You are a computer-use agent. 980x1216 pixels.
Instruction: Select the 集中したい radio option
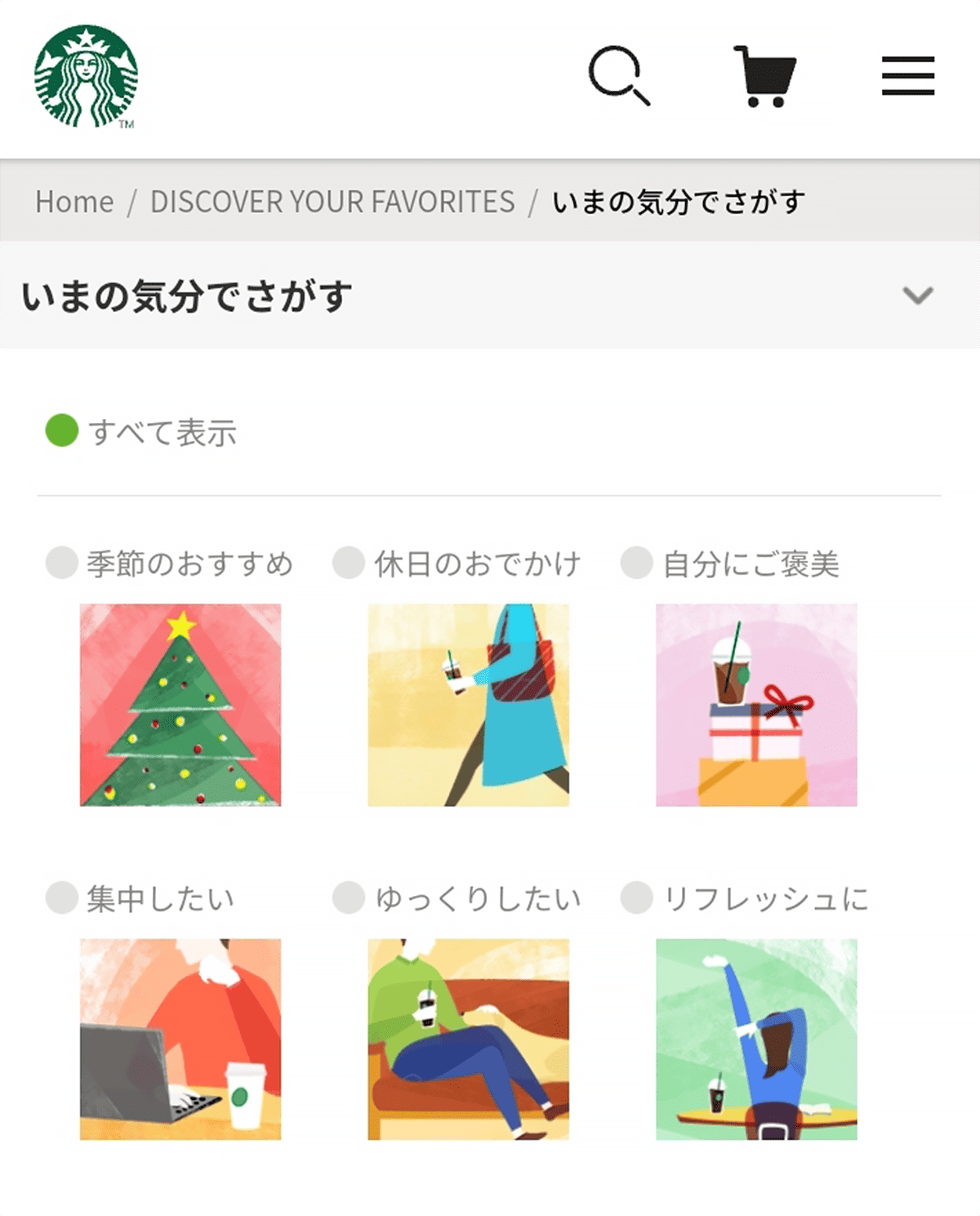[x=62, y=898]
